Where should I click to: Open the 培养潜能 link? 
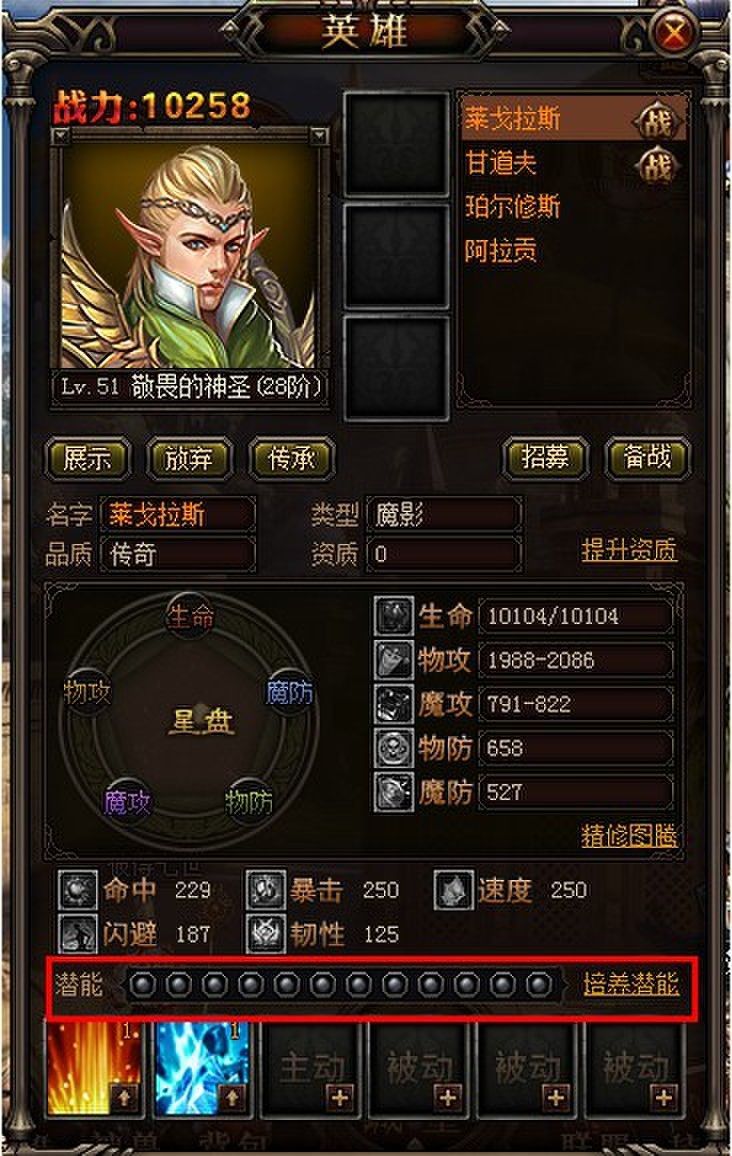[630, 985]
